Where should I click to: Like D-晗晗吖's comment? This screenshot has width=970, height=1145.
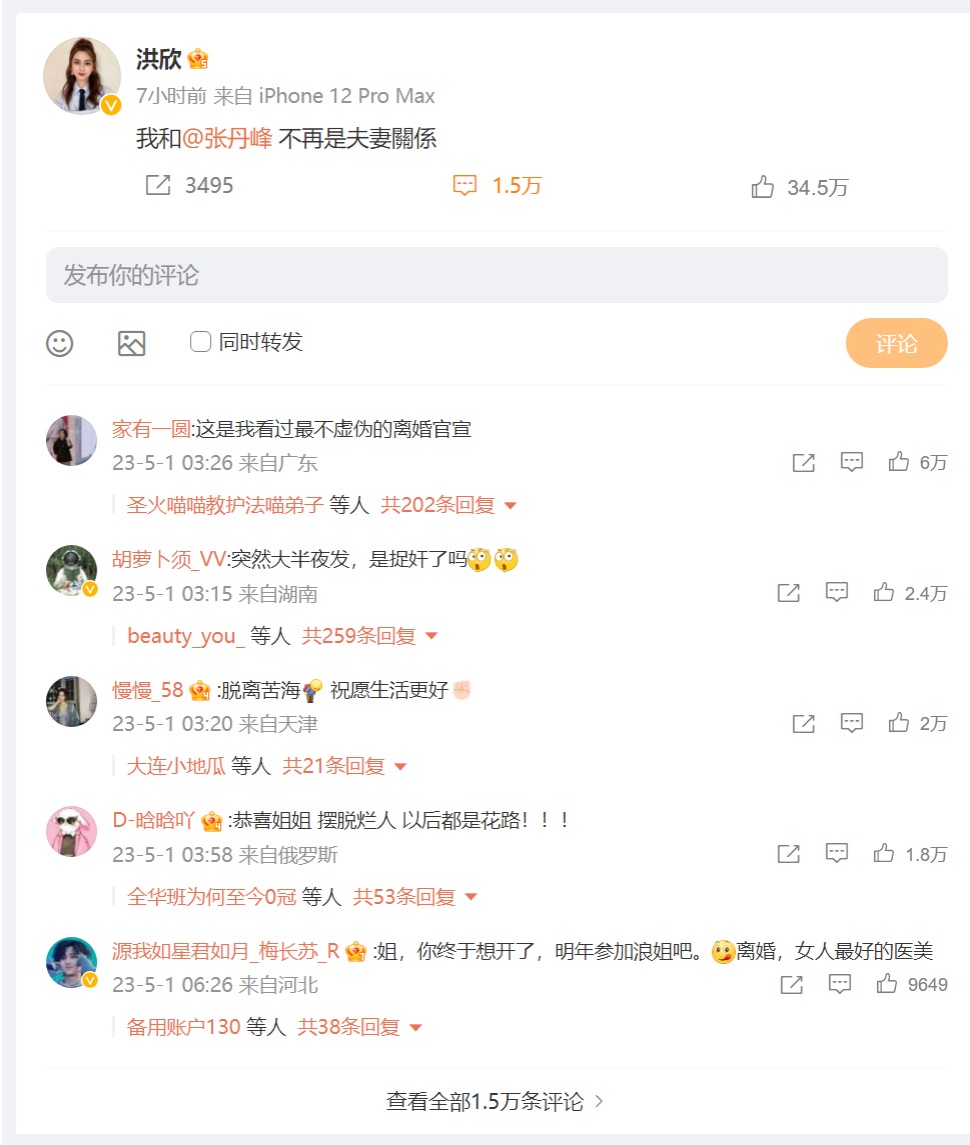click(x=883, y=854)
